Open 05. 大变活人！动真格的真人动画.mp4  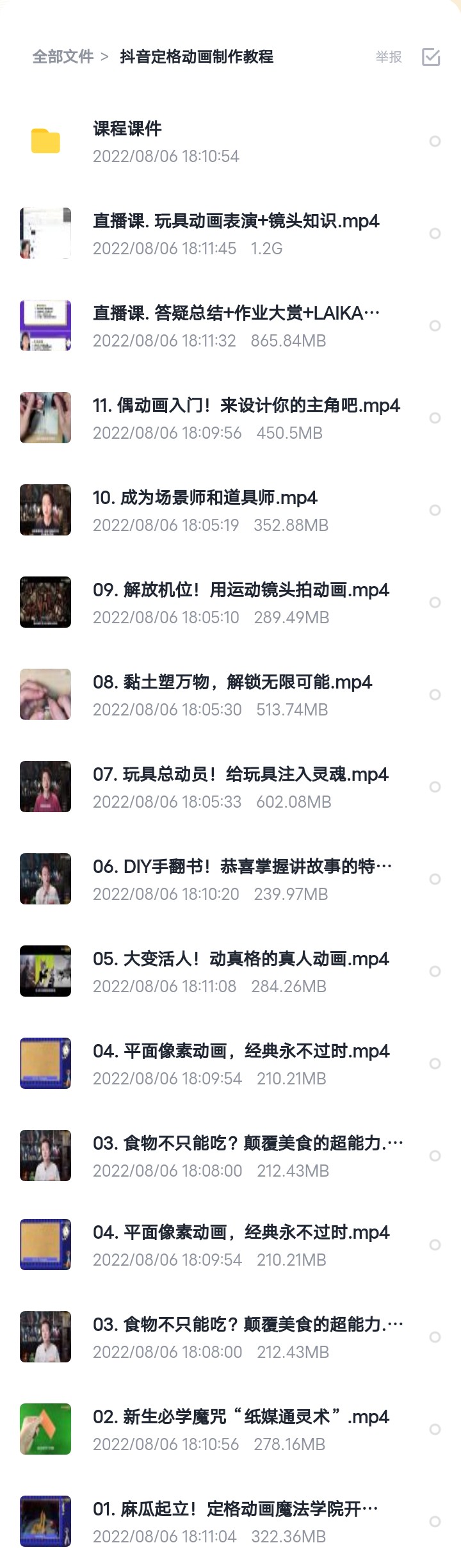click(x=241, y=960)
